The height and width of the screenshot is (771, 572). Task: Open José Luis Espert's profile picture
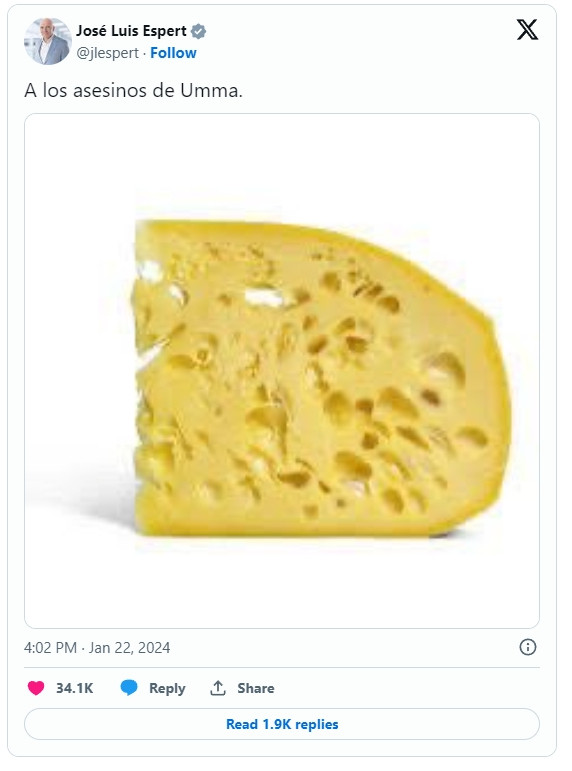click(47, 41)
